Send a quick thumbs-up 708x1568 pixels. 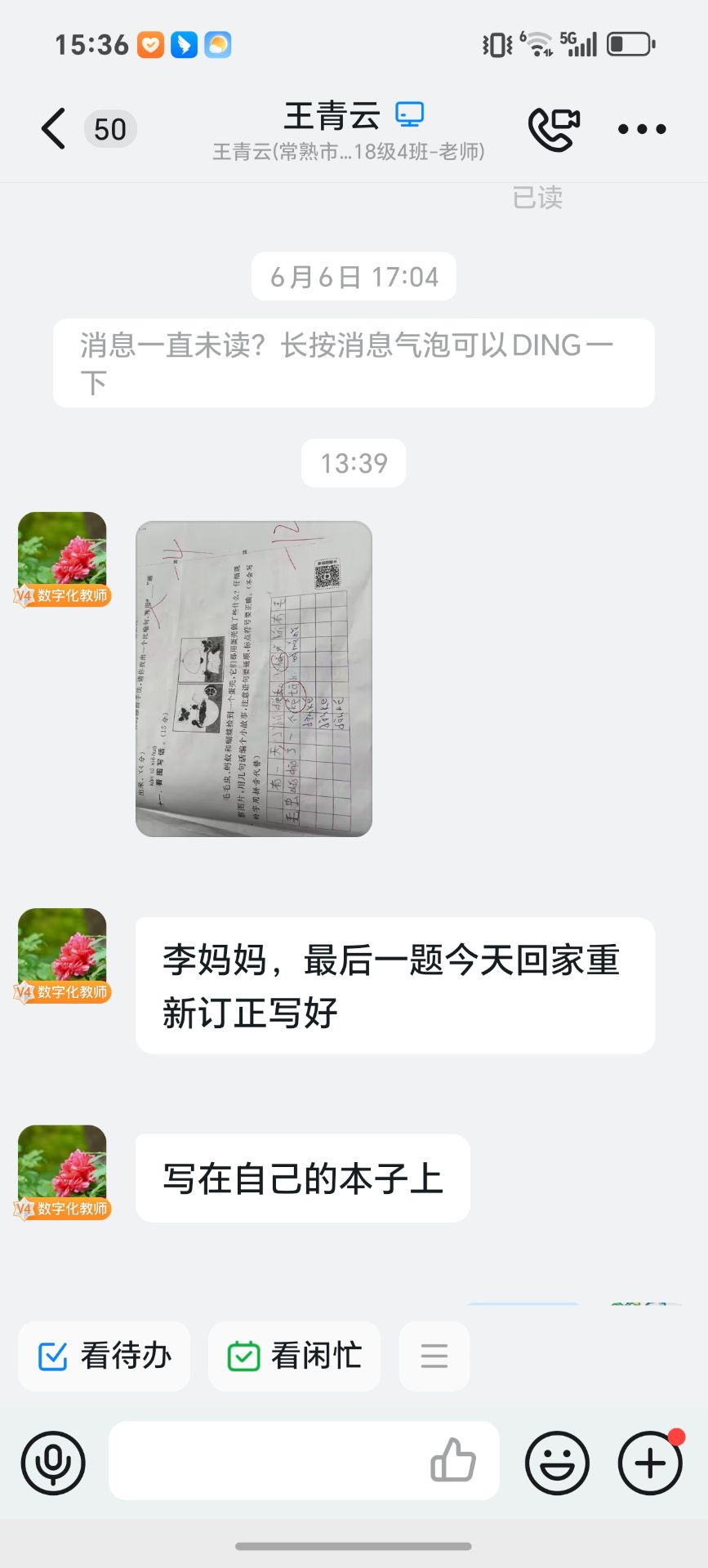click(x=453, y=1461)
